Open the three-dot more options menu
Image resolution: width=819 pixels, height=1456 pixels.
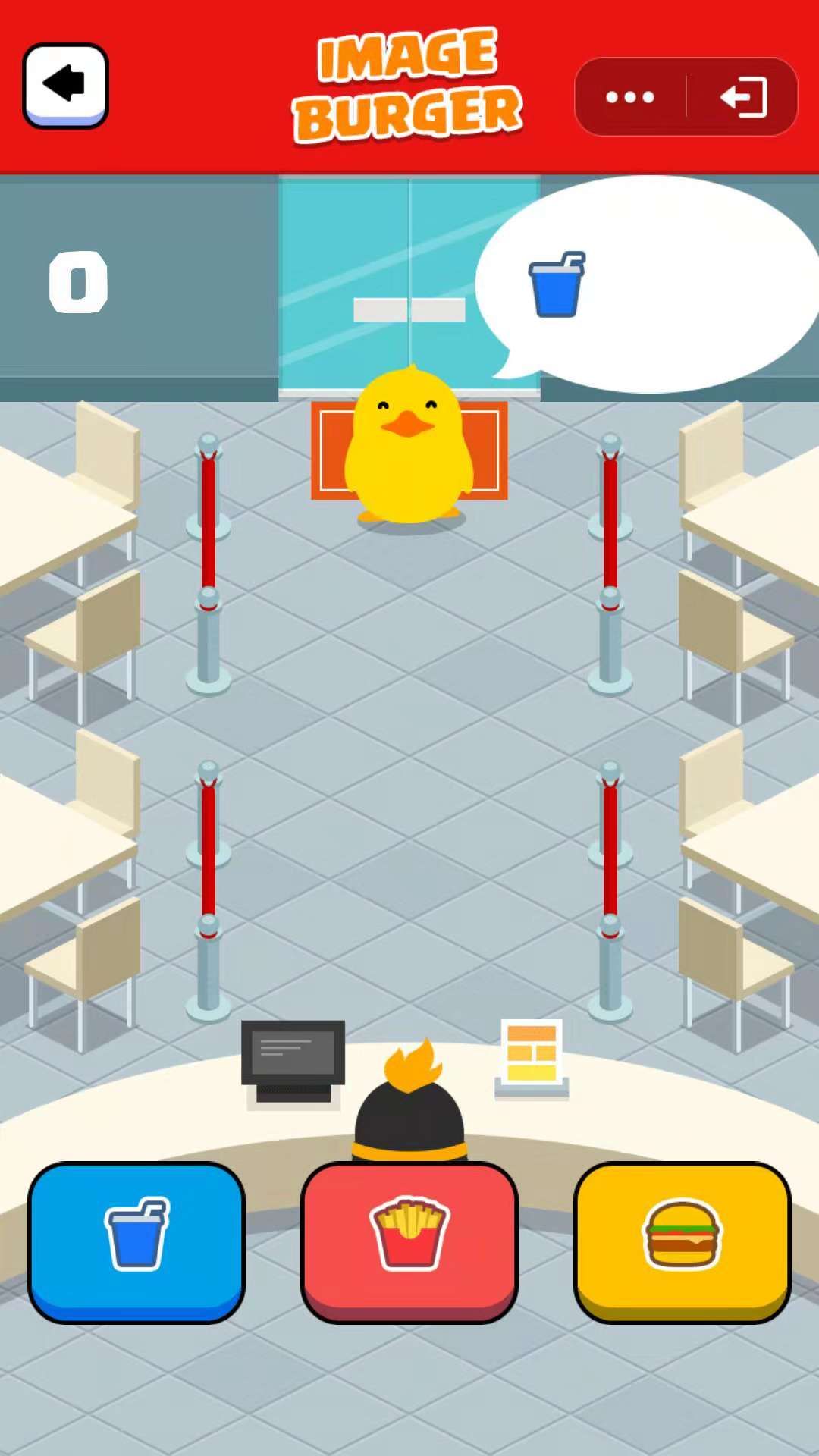point(629,97)
